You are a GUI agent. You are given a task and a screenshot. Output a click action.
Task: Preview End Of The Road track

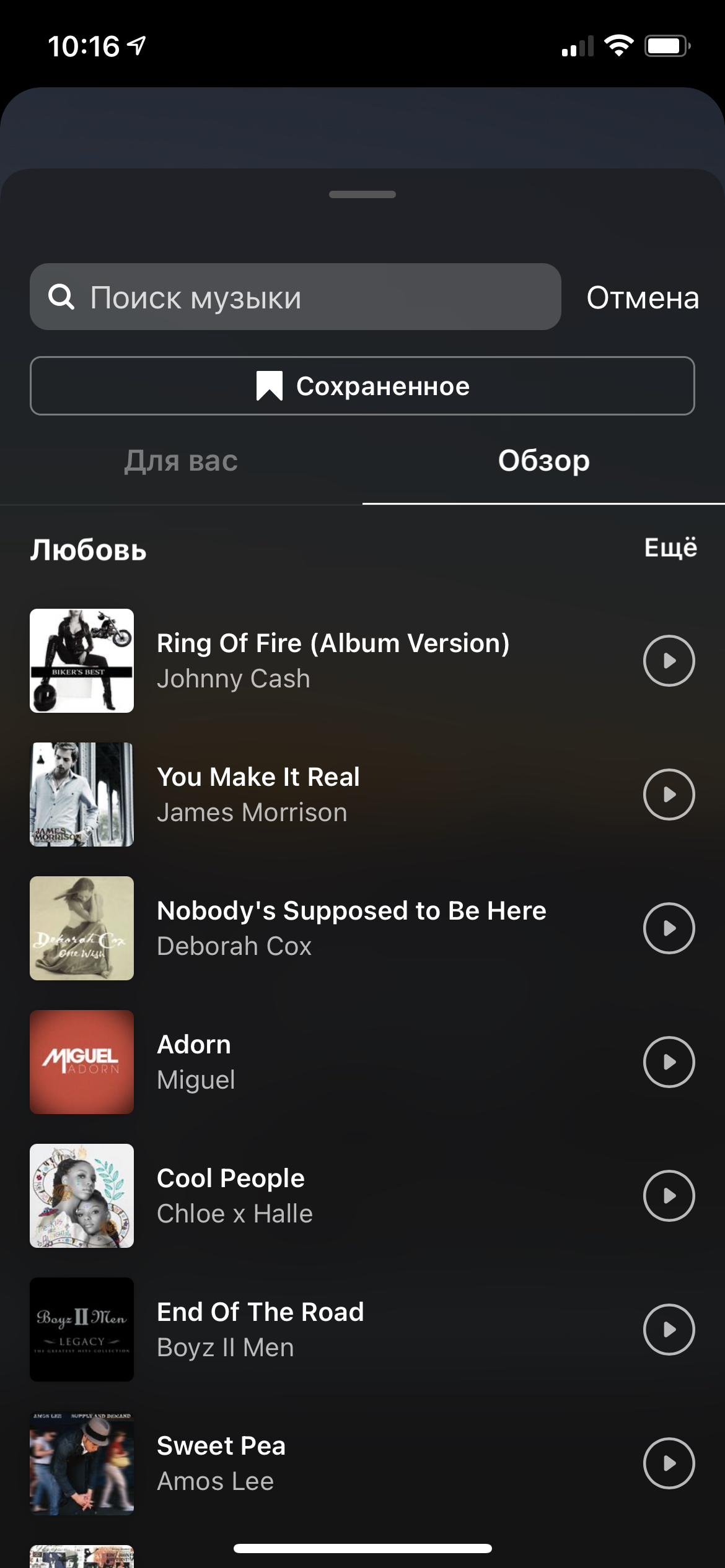[669, 1330]
